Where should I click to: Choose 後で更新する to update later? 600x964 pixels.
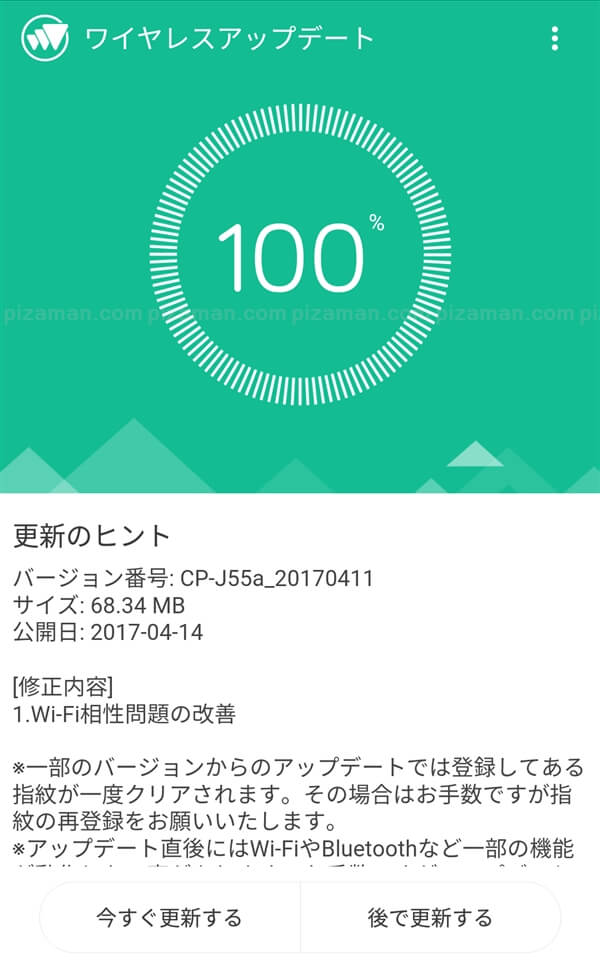point(430,917)
